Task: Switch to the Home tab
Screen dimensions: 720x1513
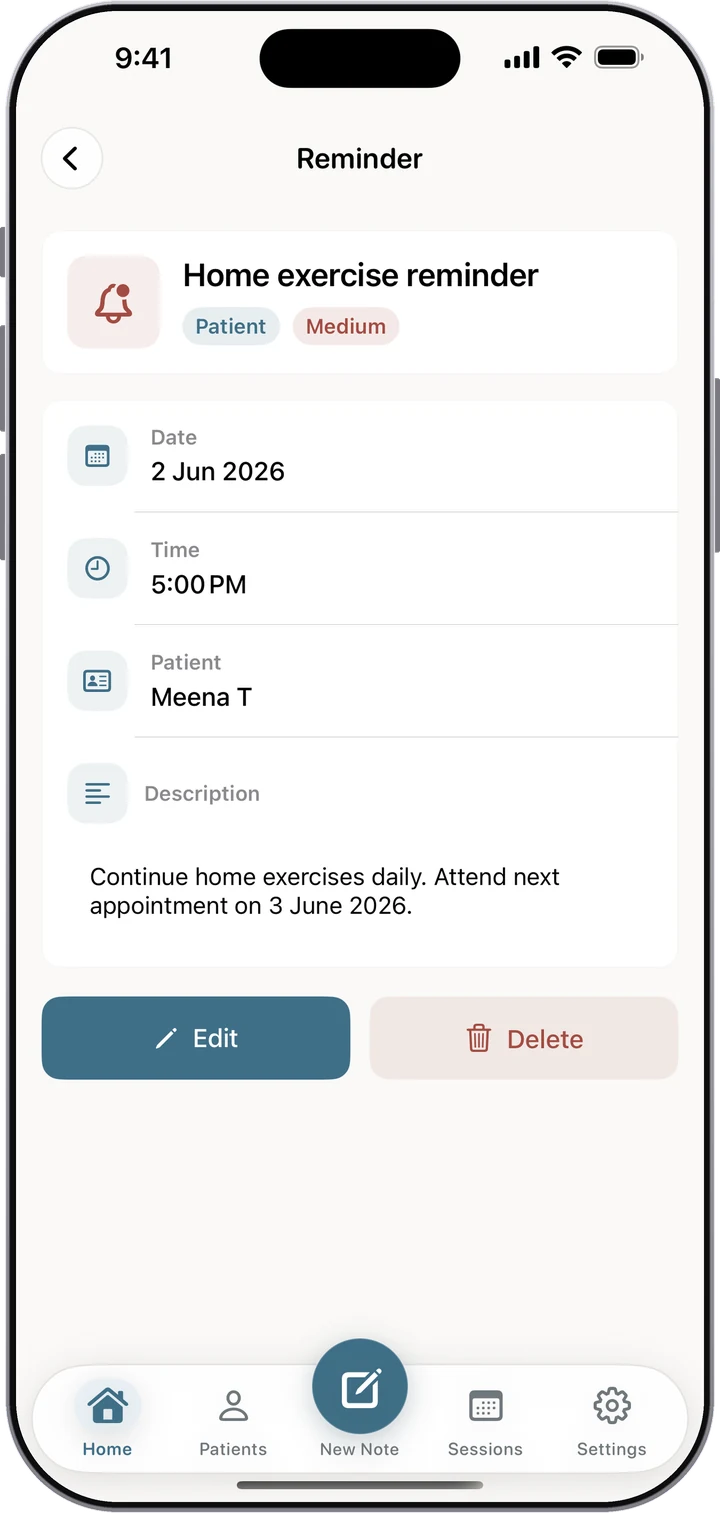Action: (107, 1420)
